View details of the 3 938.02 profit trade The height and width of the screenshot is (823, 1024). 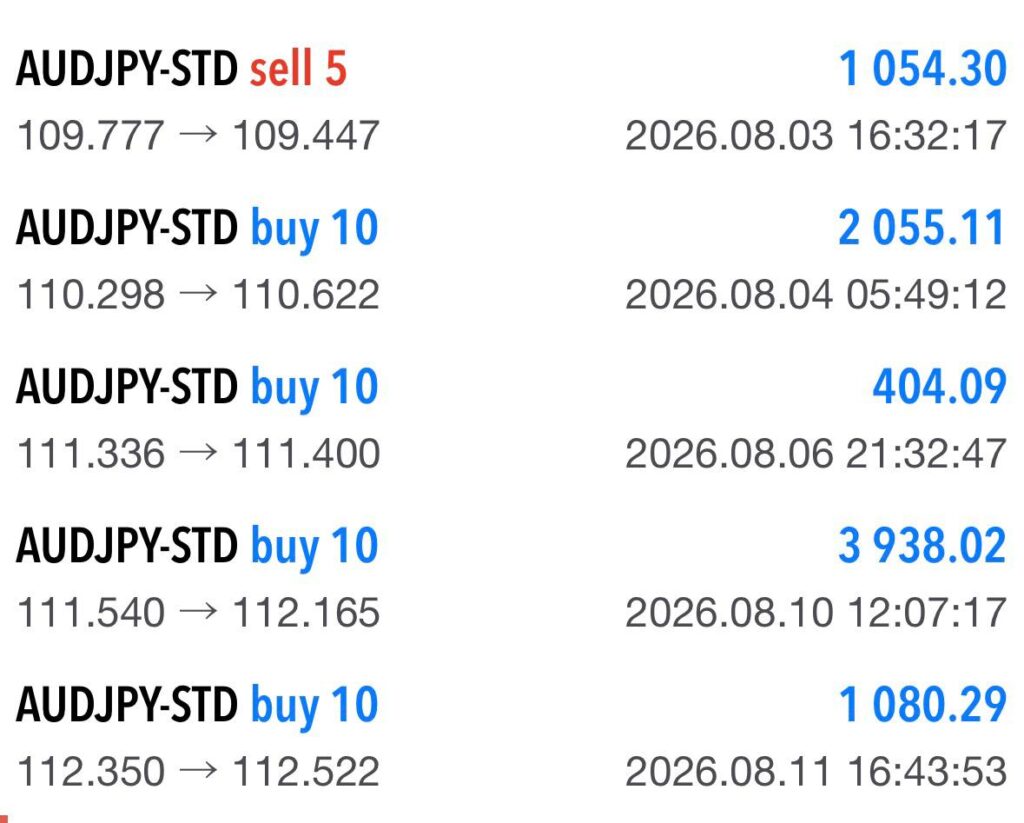tap(512, 577)
